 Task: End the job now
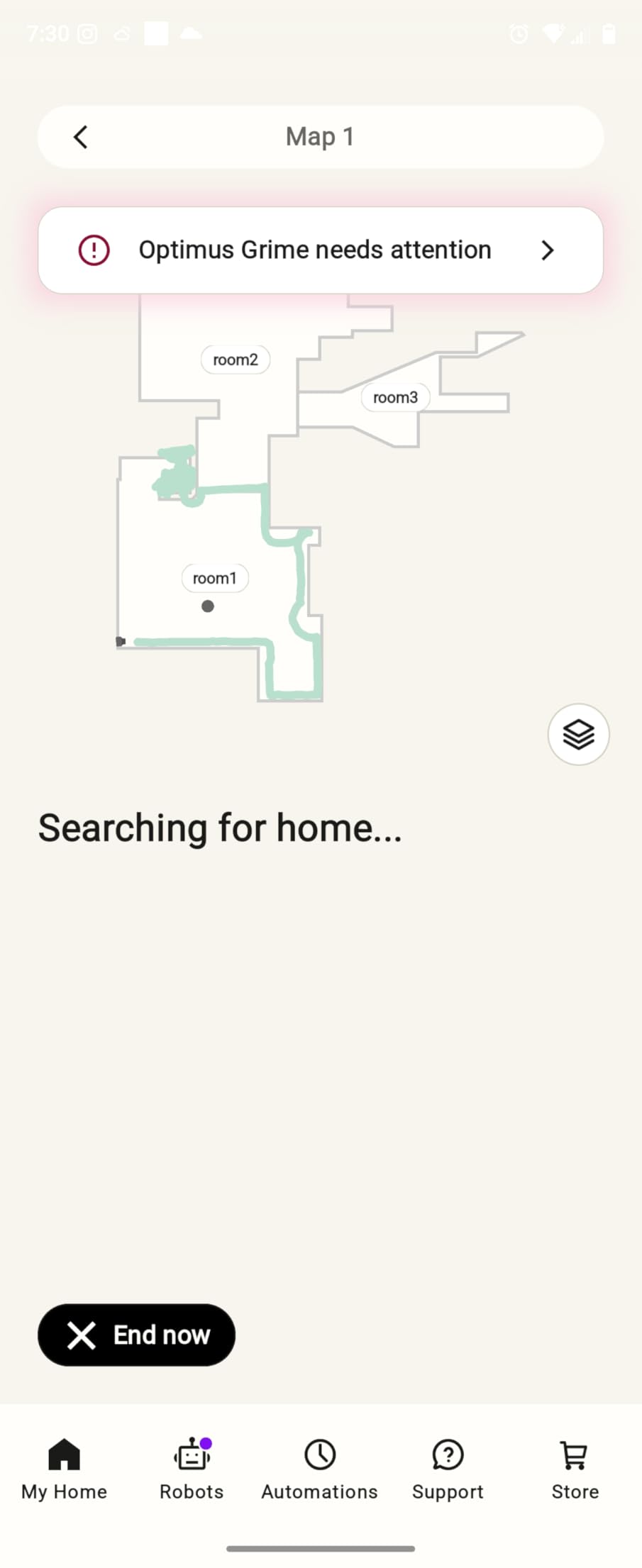tap(136, 1335)
